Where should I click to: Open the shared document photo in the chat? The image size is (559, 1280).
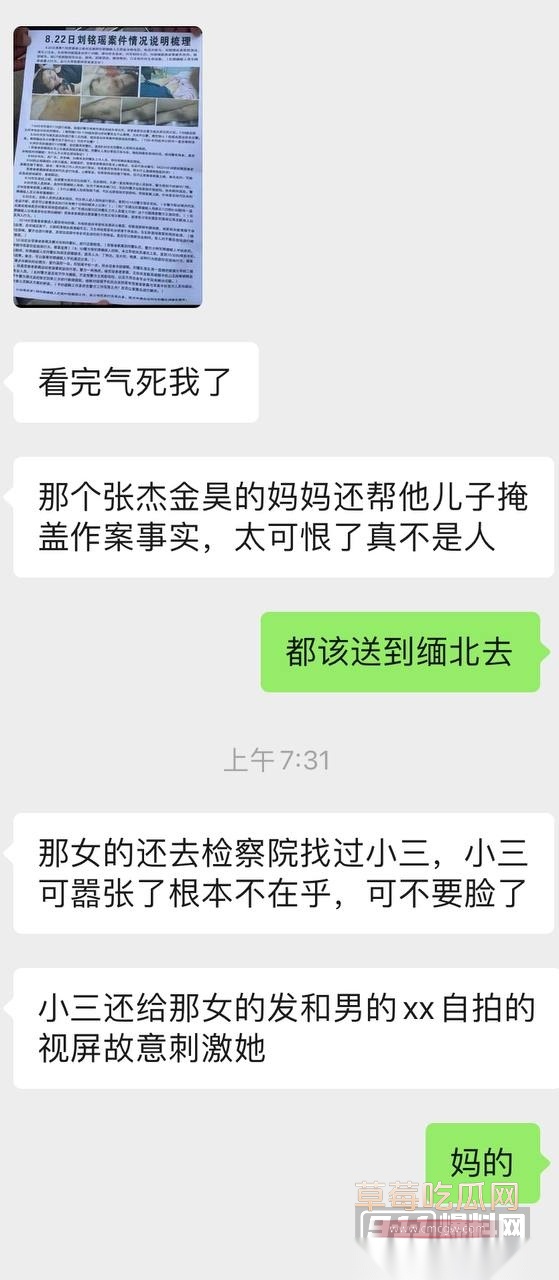point(107,167)
